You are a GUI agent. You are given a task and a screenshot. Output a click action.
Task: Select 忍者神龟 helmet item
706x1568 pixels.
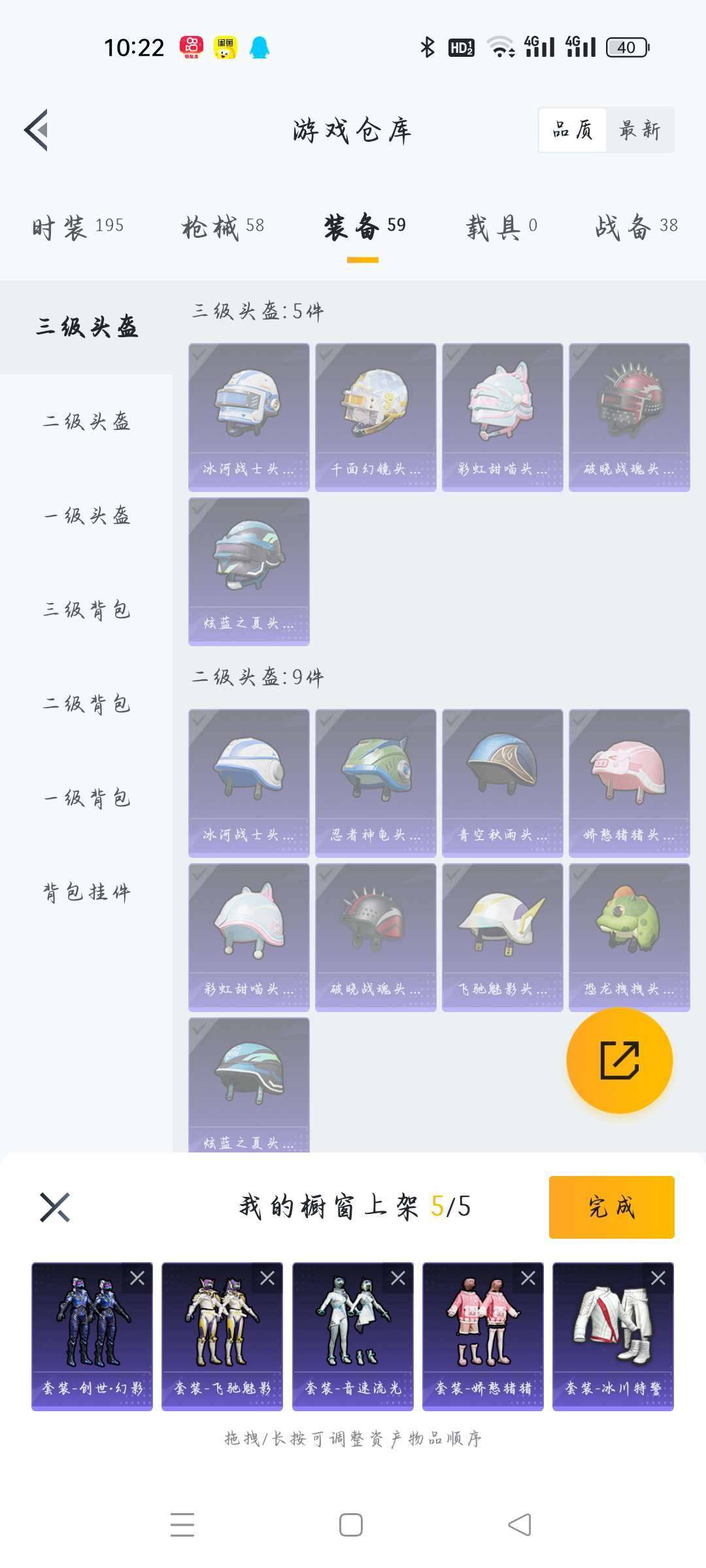[375, 782]
